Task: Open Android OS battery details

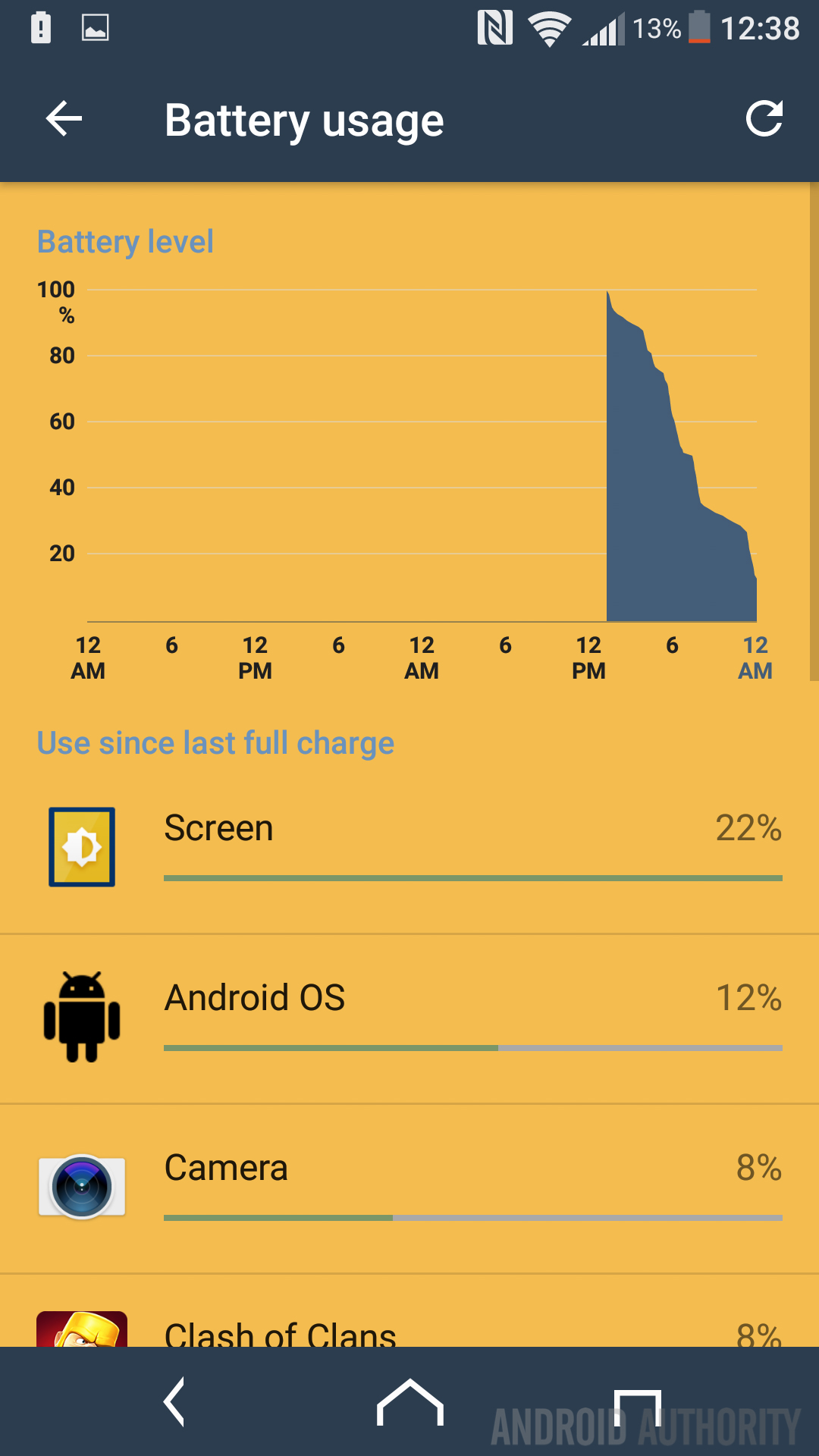Action: click(x=409, y=1019)
